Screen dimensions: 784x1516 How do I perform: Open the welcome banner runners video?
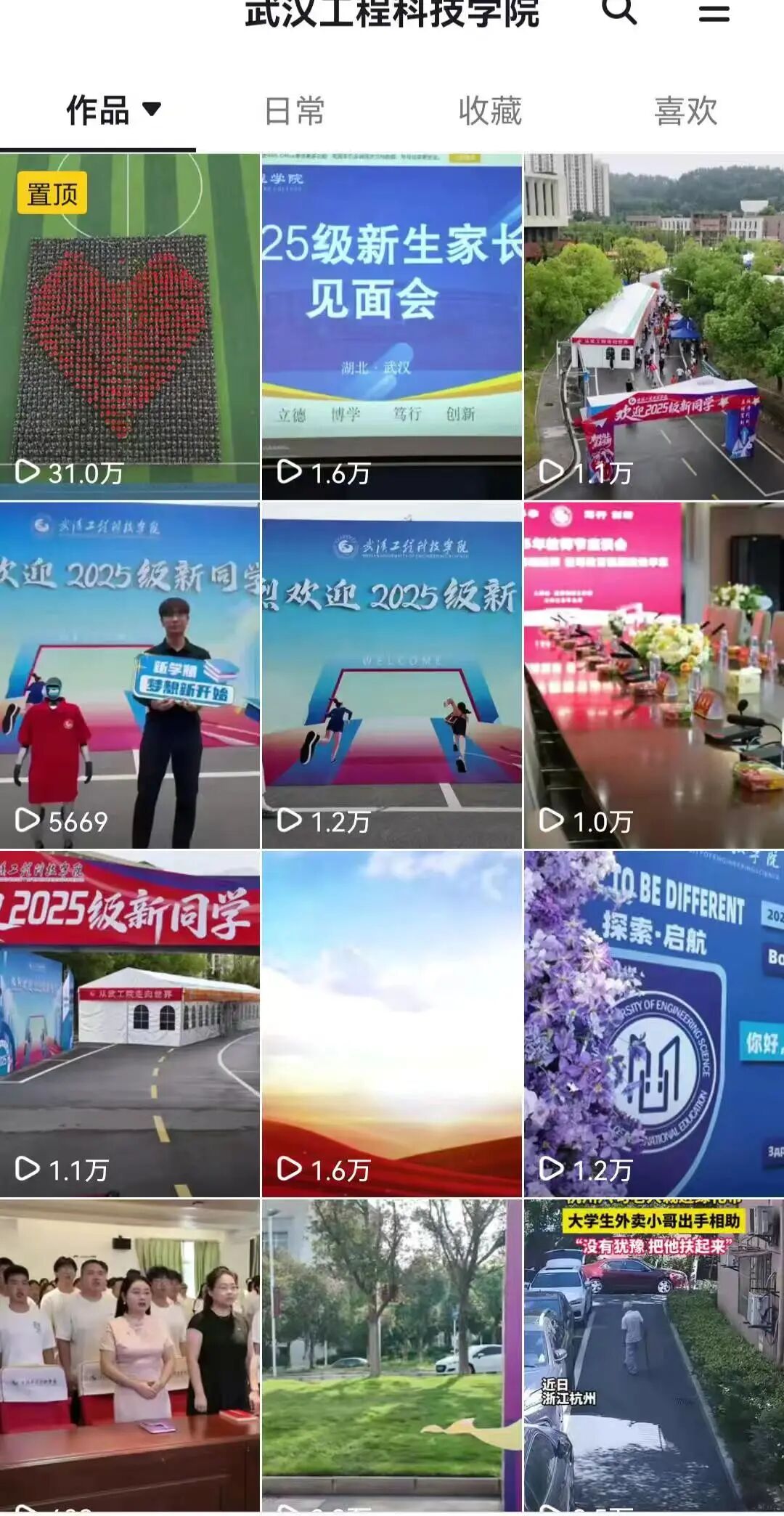(391, 675)
